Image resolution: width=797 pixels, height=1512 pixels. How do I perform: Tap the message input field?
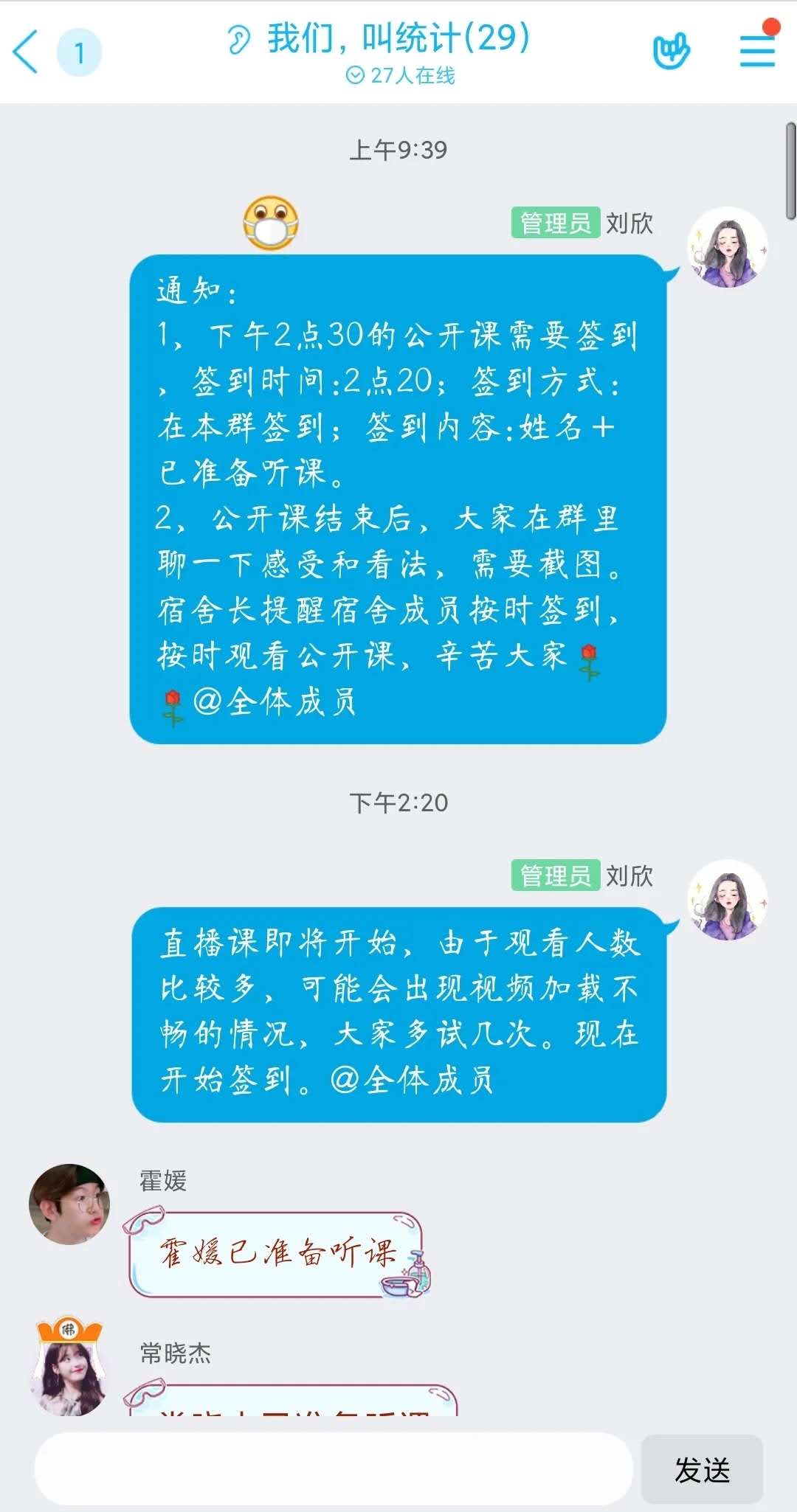coord(334,1468)
